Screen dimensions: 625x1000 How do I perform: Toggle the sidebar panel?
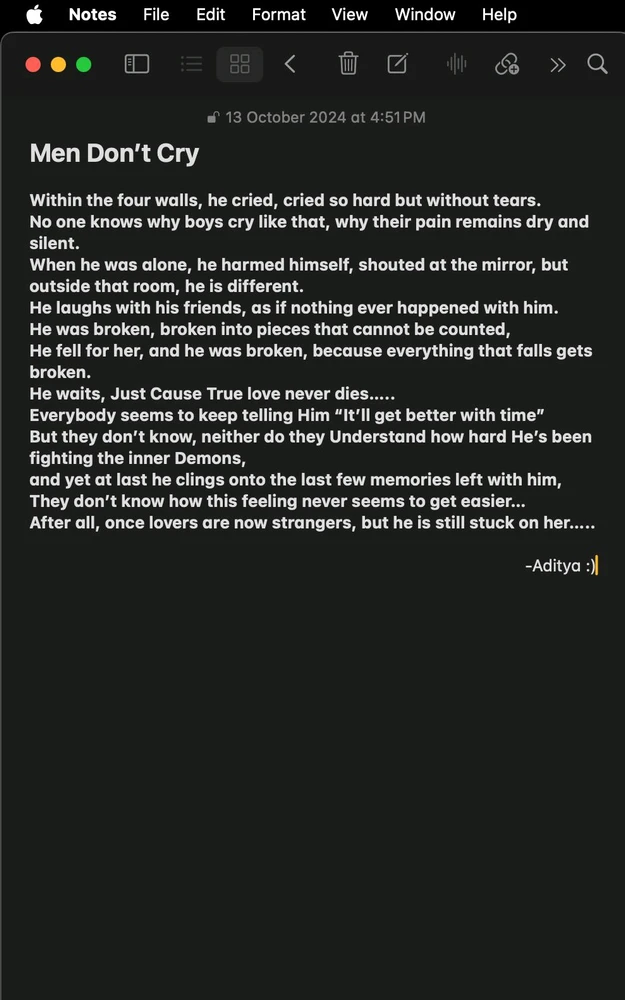tap(136, 64)
